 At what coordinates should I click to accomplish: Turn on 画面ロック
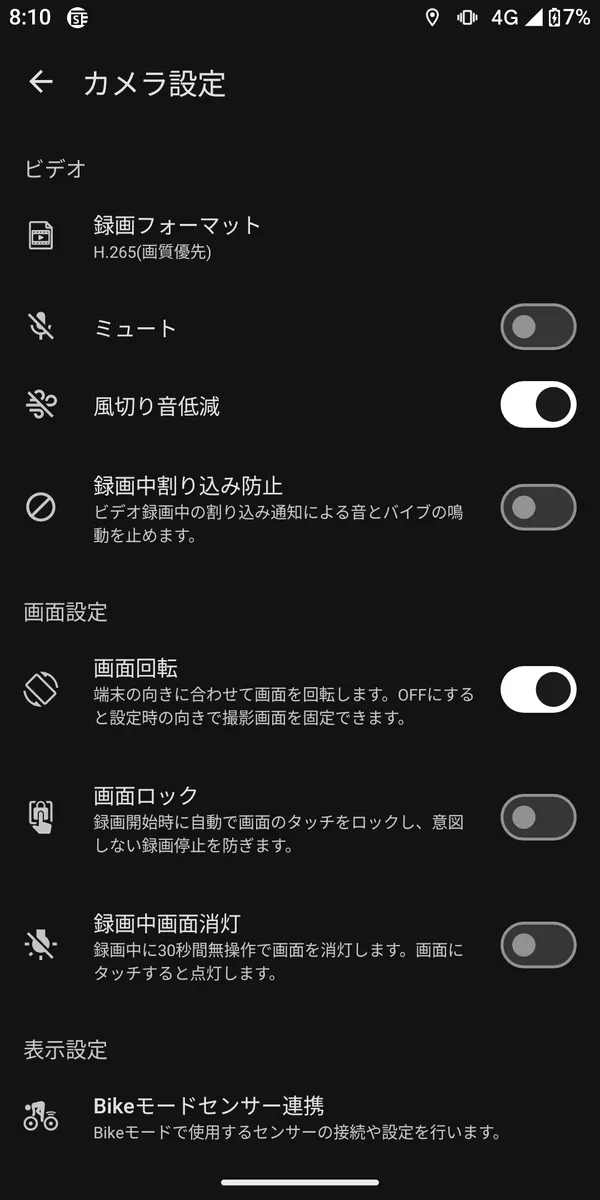pyautogui.click(x=538, y=817)
